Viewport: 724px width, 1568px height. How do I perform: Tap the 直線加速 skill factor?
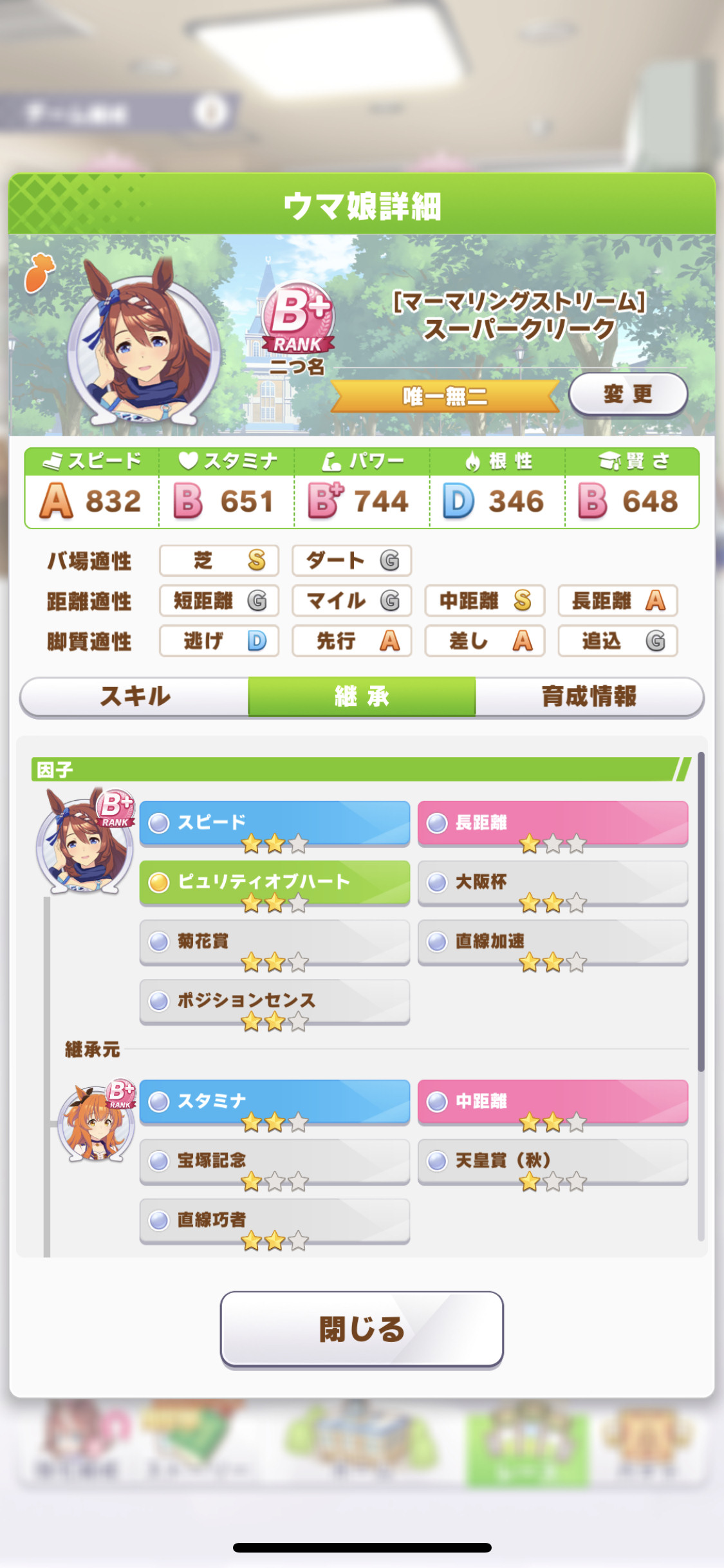pyautogui.click(x=553, y=942)
